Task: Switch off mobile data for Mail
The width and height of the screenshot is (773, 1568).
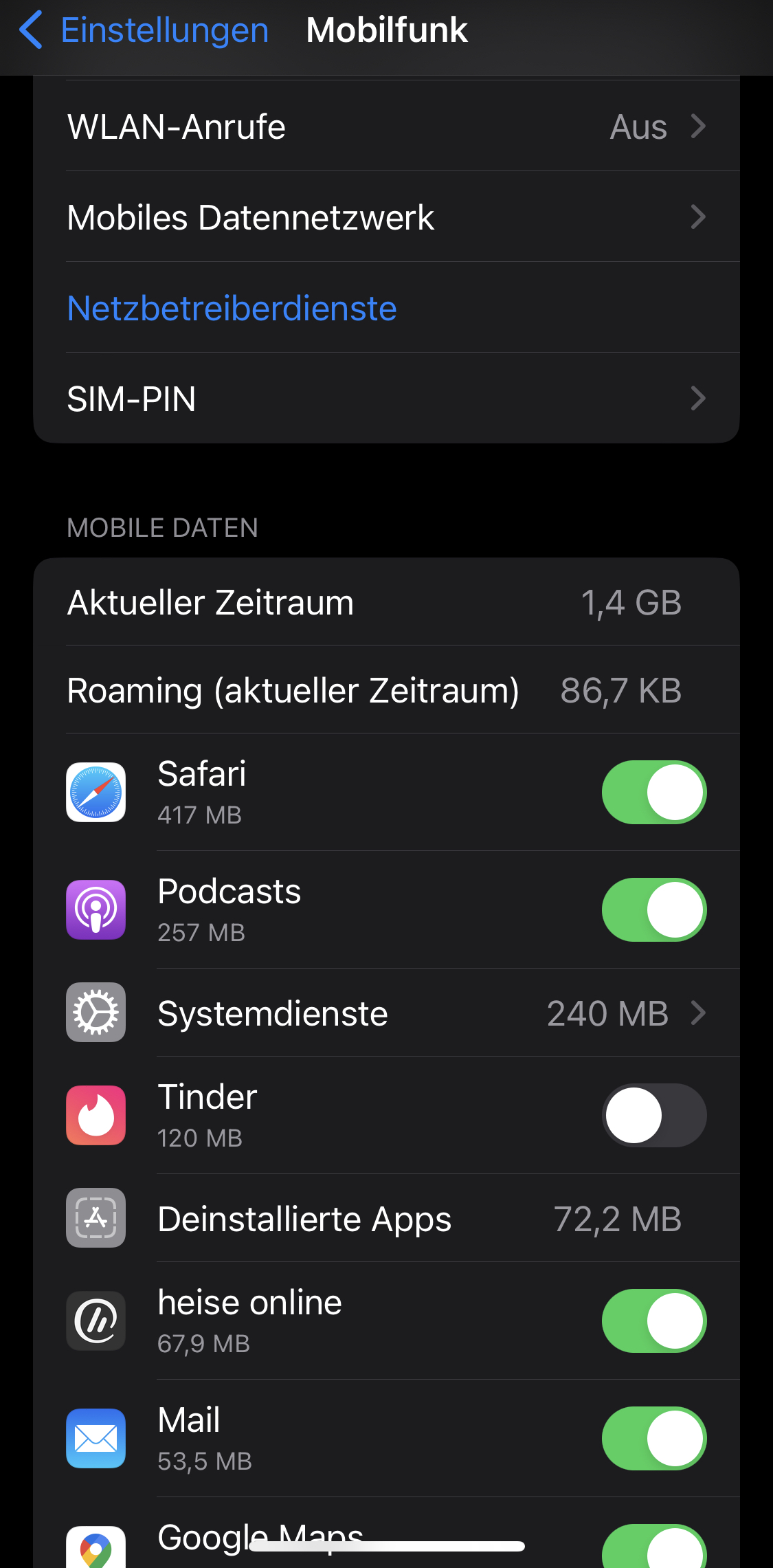Action: coord(653,1439)
